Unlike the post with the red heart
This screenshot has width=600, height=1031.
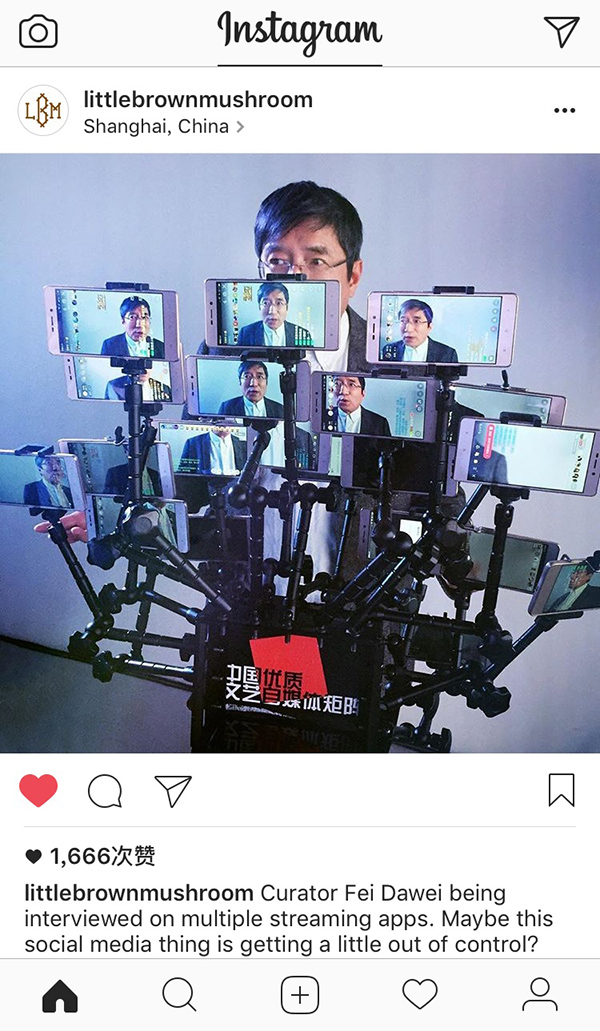pos(39,790)
